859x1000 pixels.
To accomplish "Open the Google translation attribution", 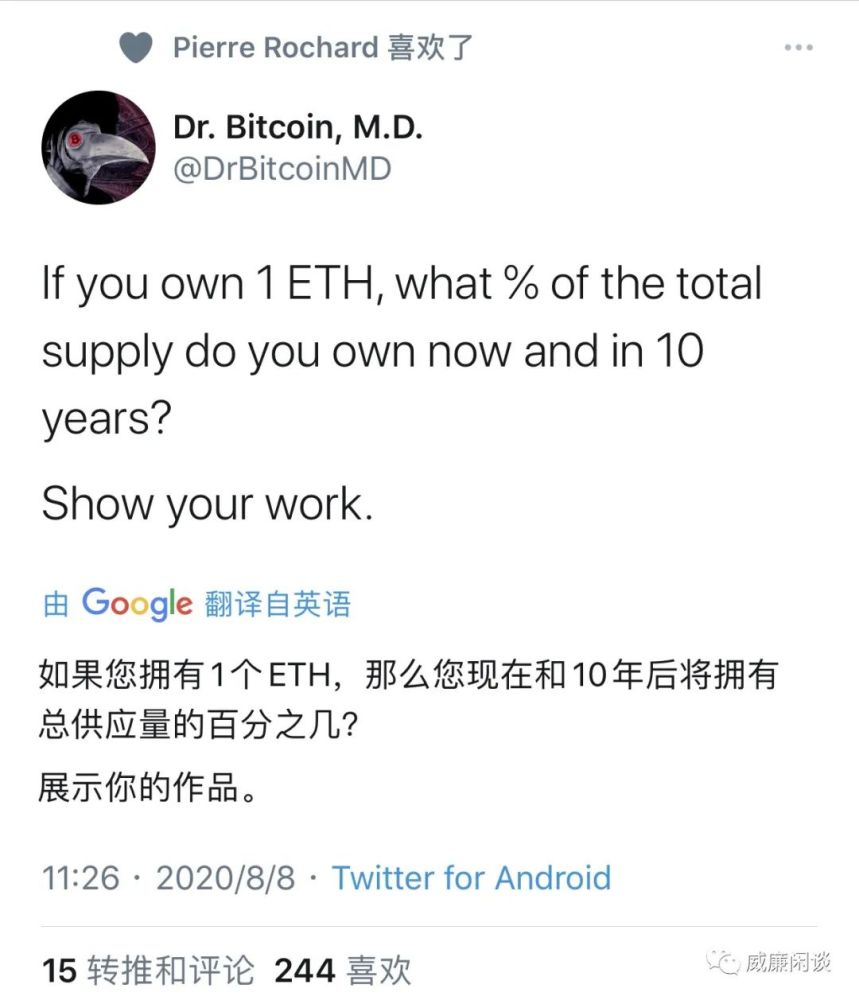I will coord(196,604).
